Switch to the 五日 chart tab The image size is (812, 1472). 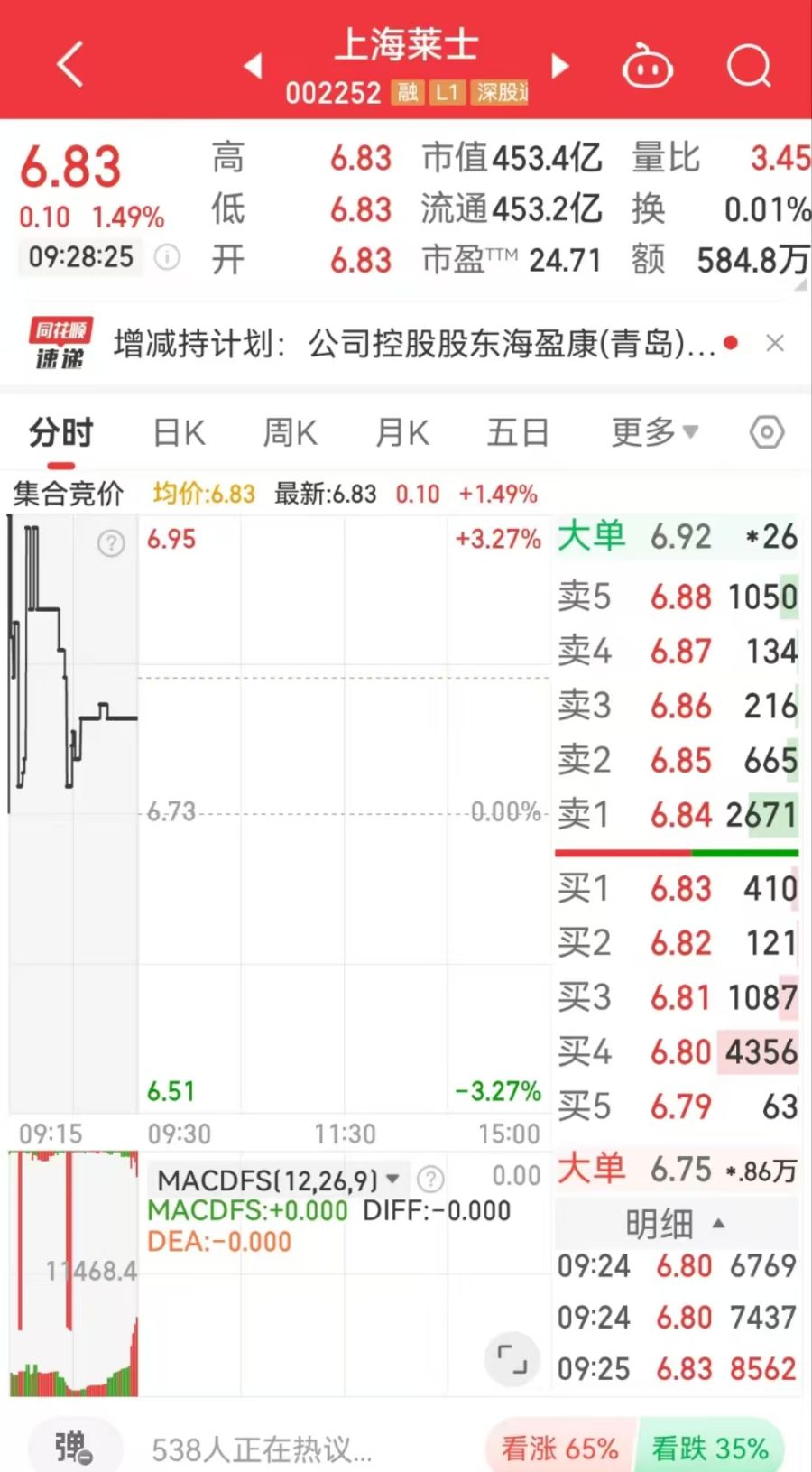518,433
